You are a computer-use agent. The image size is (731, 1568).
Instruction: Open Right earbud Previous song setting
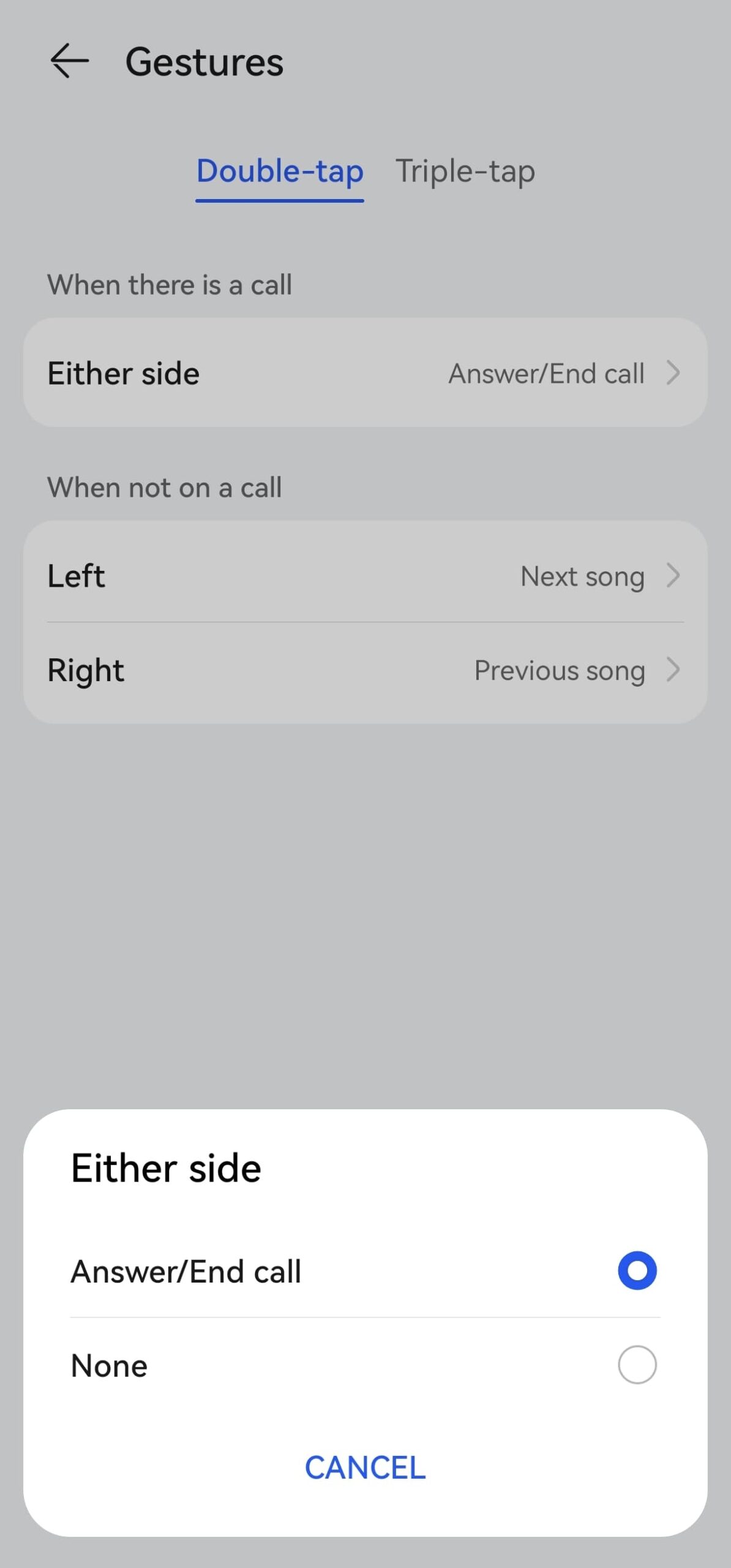365,670
